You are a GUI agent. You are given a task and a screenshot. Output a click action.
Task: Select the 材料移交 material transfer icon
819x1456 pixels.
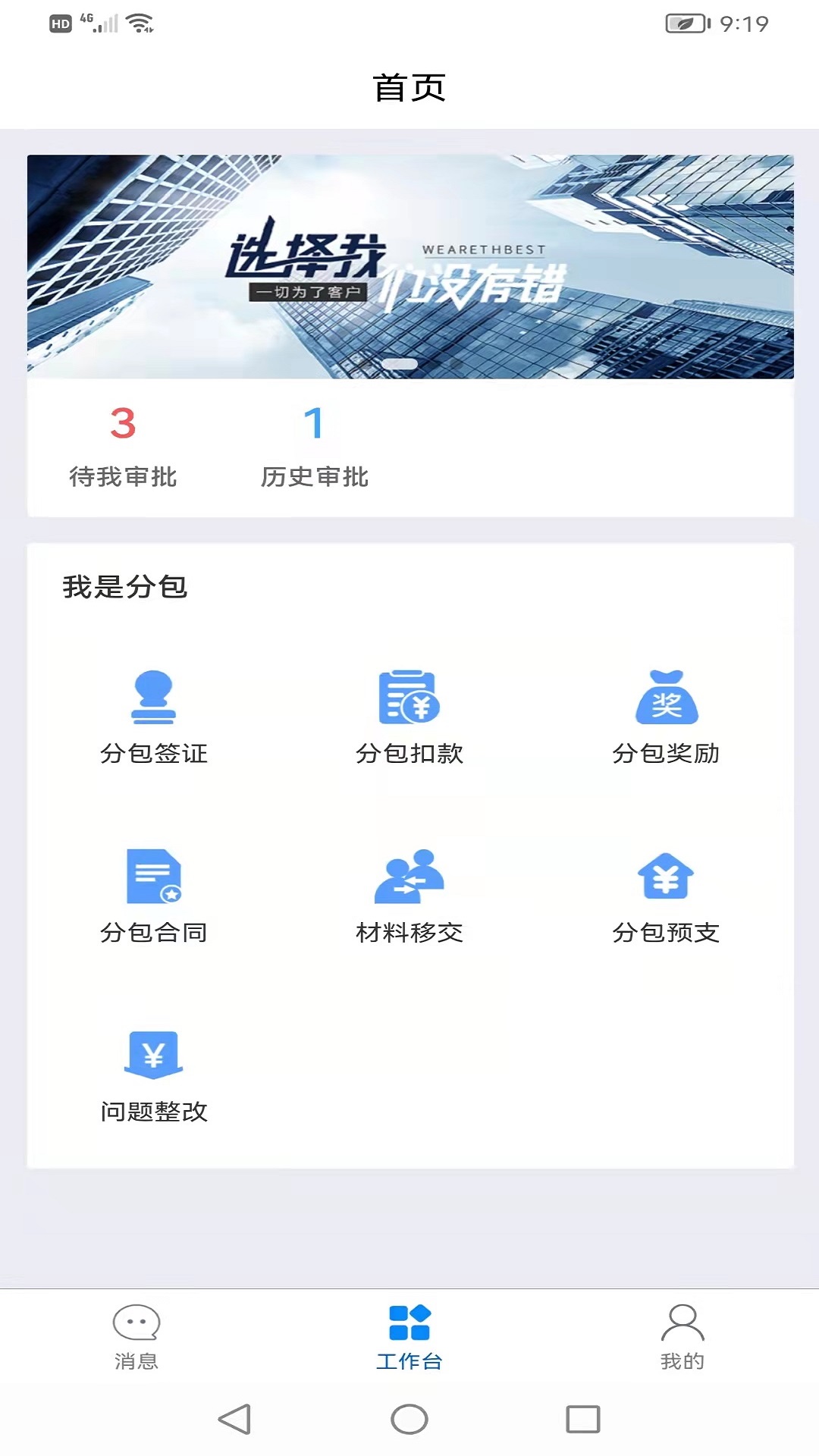pyautogui.click(x=409, y=878)
